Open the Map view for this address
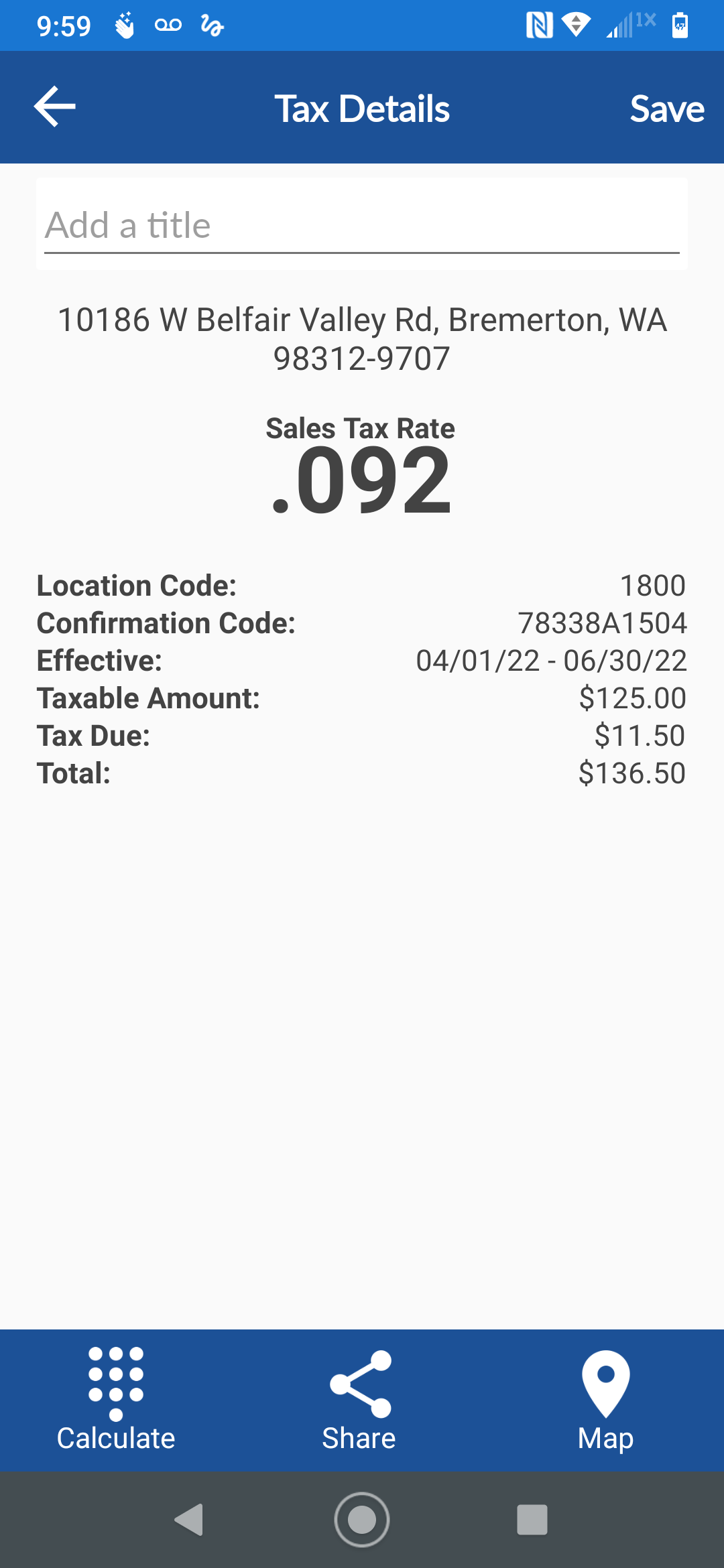The width and height of the screenshot is (724, 1568). pyautogui.click(x=605, y=1399)
